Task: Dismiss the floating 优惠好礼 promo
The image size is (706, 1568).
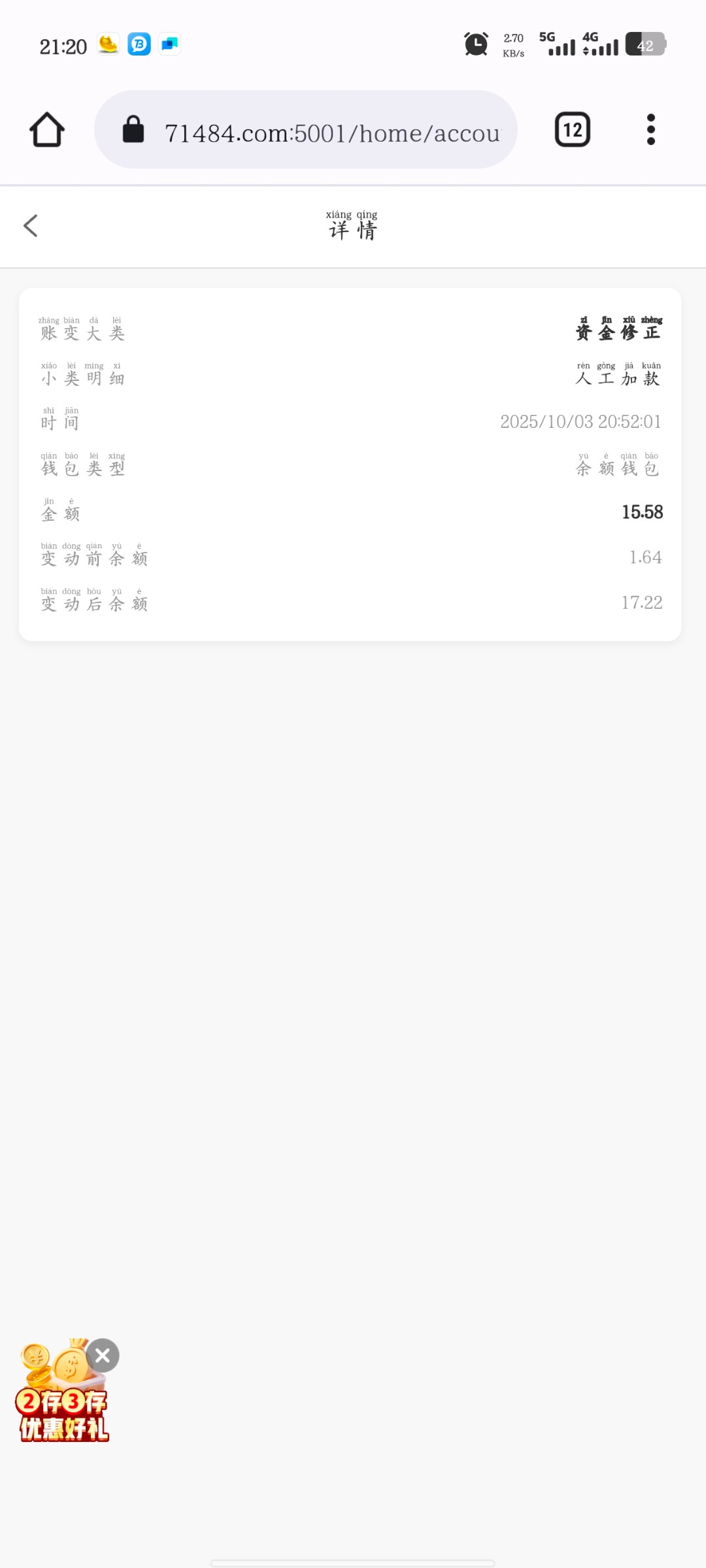Action: [x=103, y=1356]
